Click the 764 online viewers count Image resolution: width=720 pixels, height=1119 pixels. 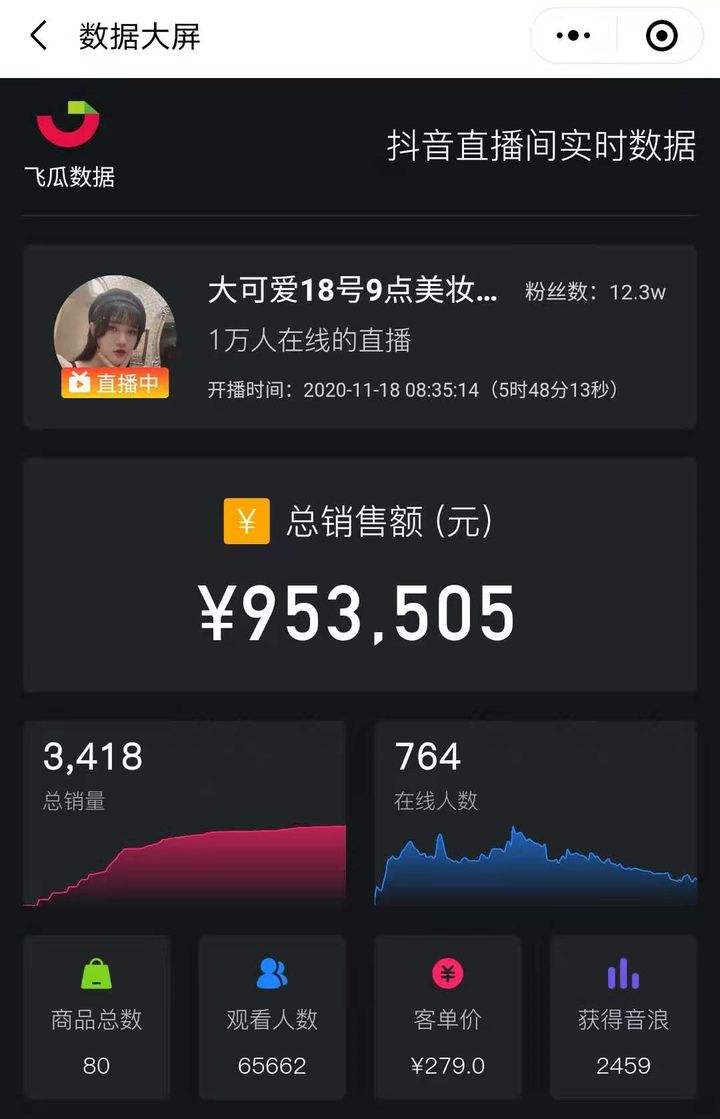[x=428, y=757]
